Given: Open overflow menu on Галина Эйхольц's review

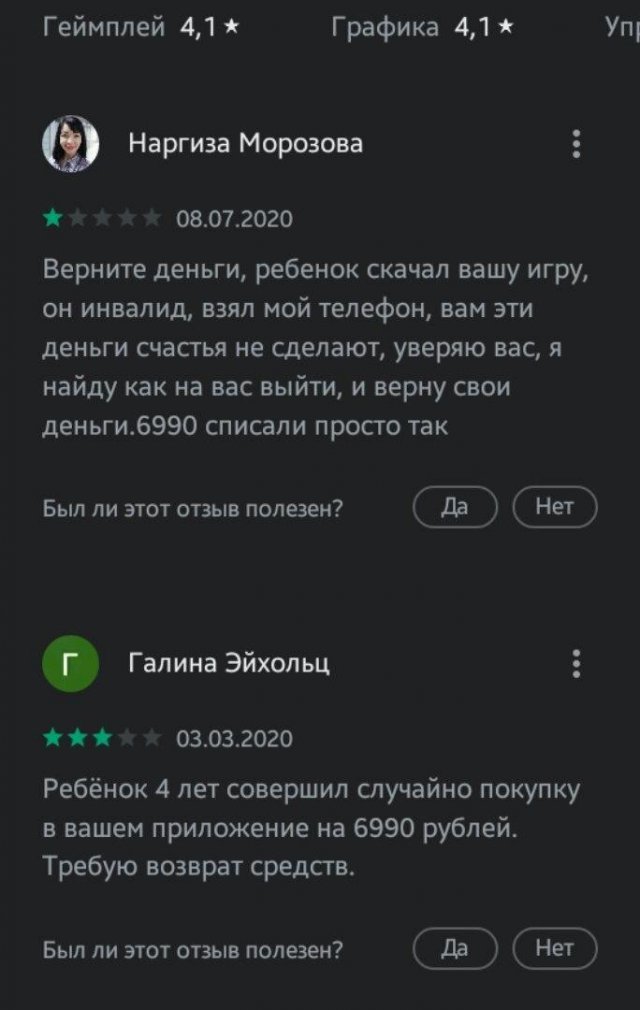Looking at the screenshot, I should coord(576,663).
